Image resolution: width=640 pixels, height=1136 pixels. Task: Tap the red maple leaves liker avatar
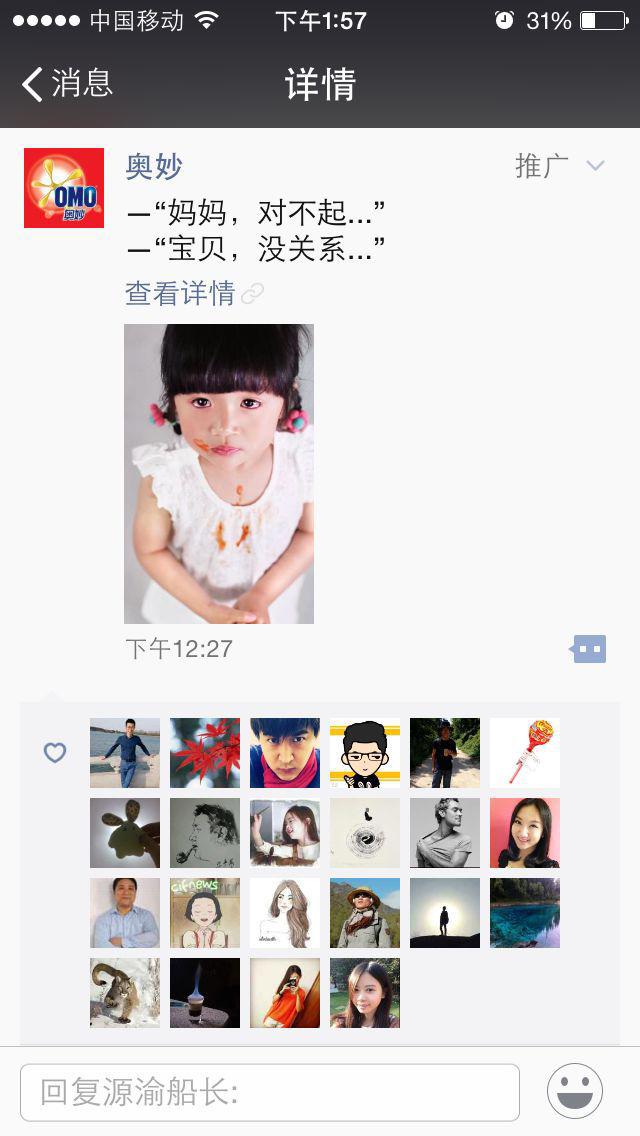click(x=205, y=753)
